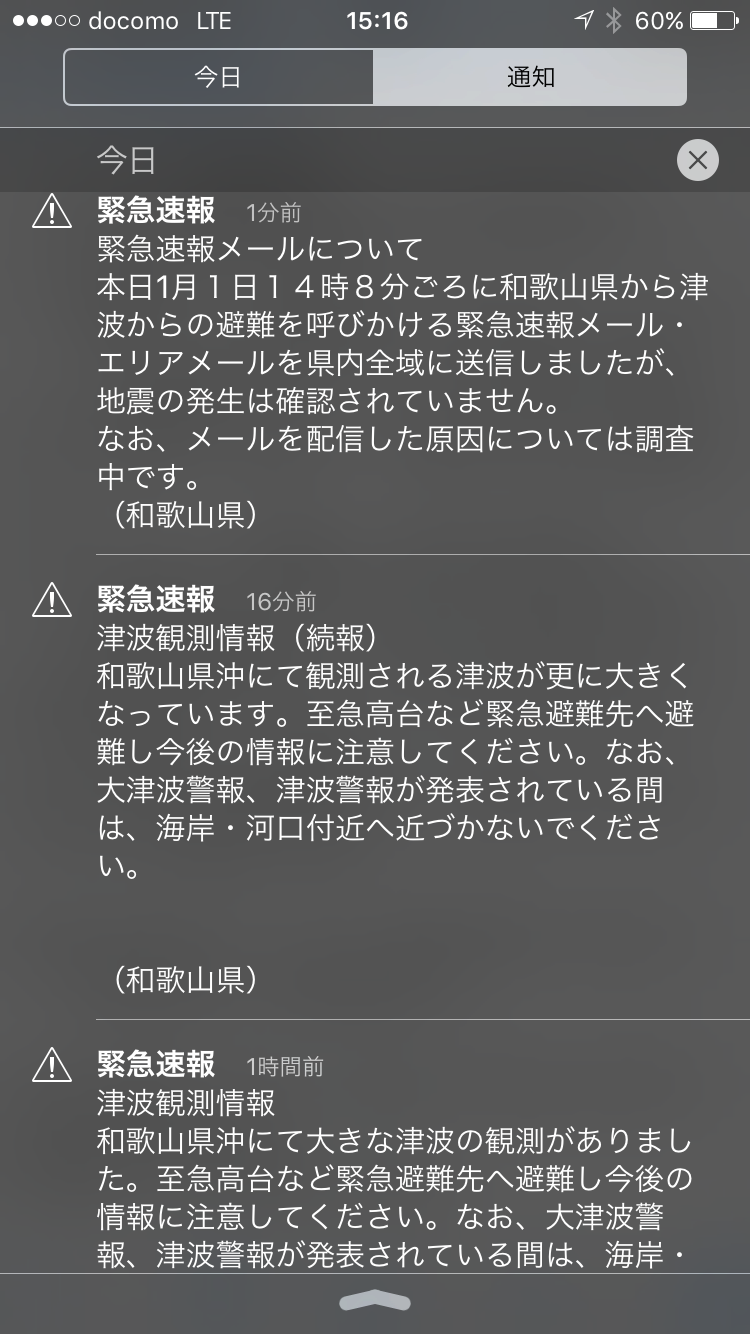Switch to the 今日 tab
The width and height of the screenshot is (750, 1334).
(x=219, y=76)
